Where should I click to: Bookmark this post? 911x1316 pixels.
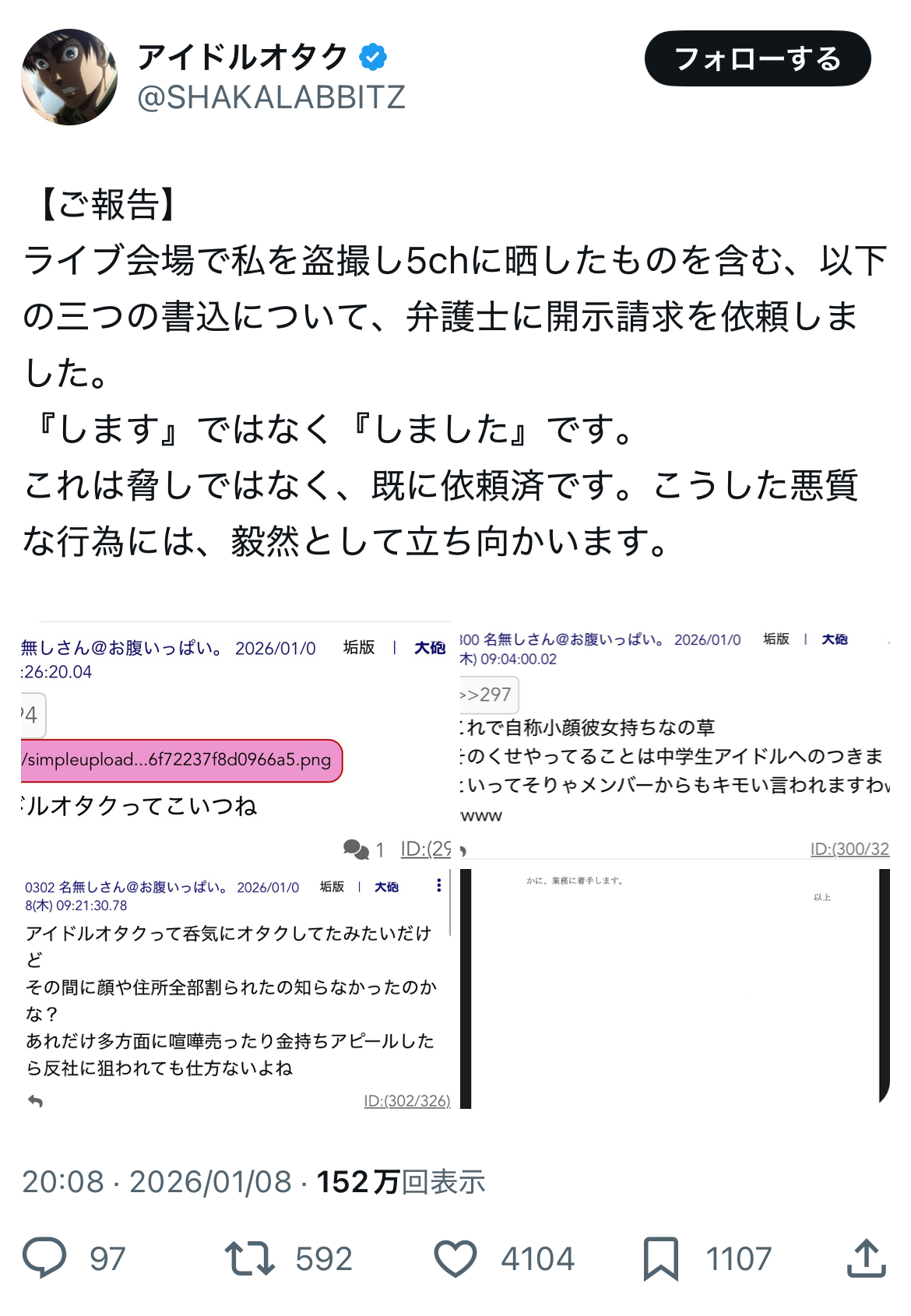tap(661, 1258)
